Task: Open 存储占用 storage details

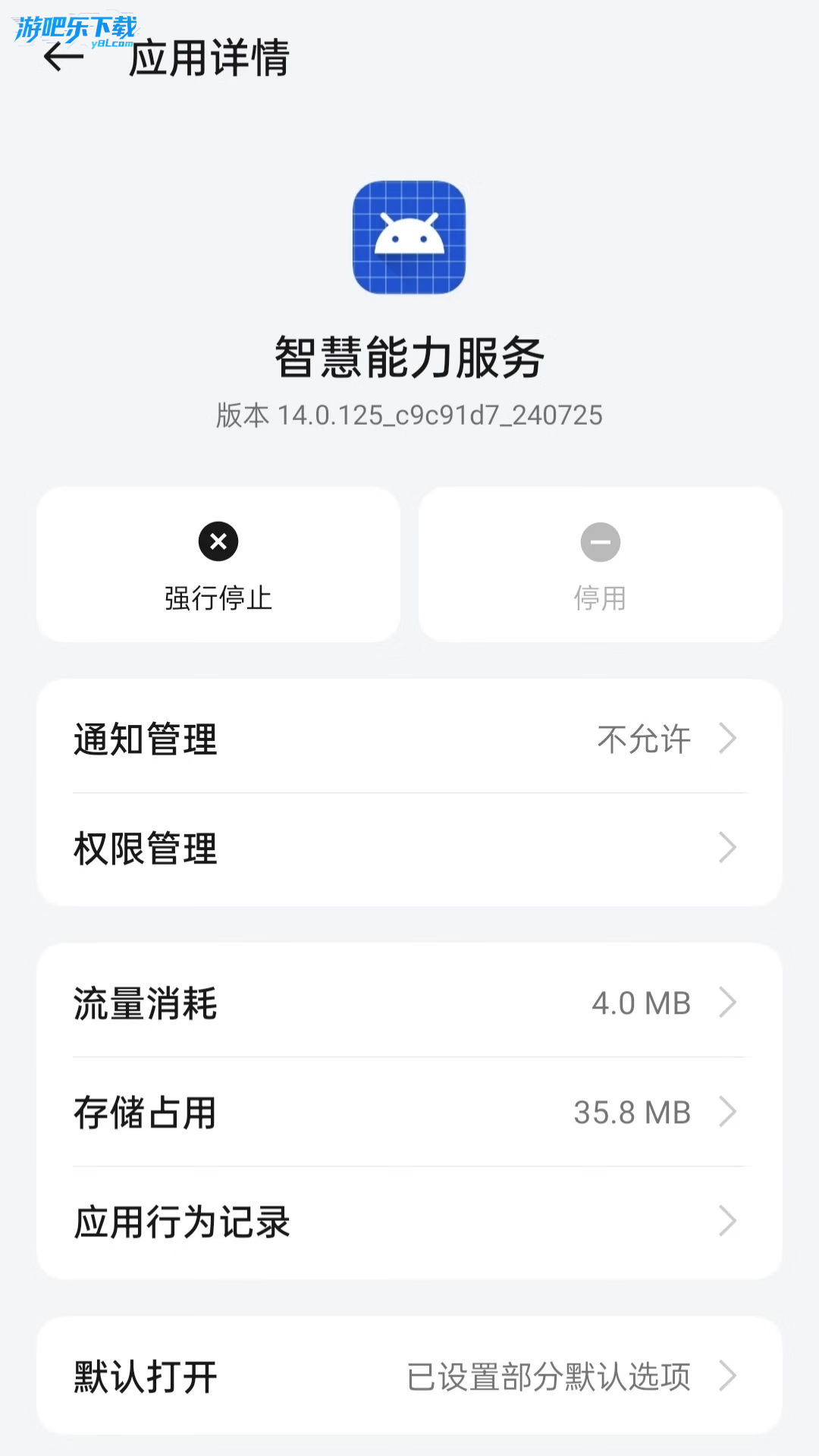Action: pos(409,1112)
